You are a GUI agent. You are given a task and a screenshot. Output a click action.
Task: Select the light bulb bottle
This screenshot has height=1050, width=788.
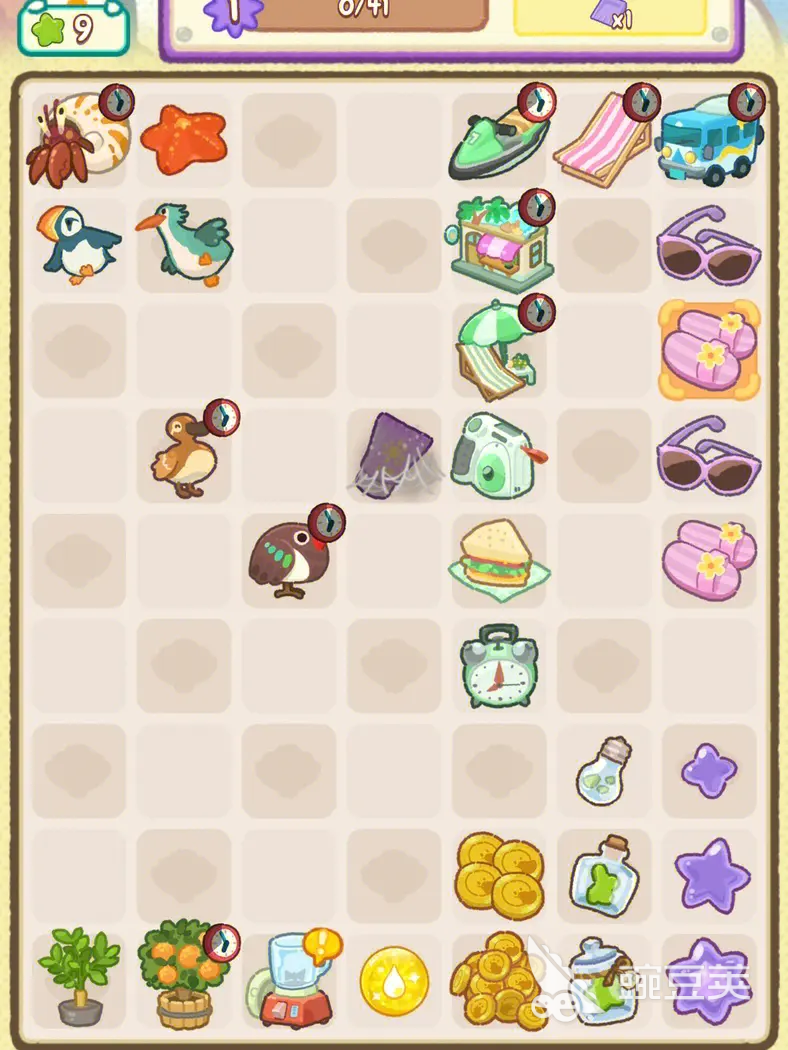tap(603, 770)
